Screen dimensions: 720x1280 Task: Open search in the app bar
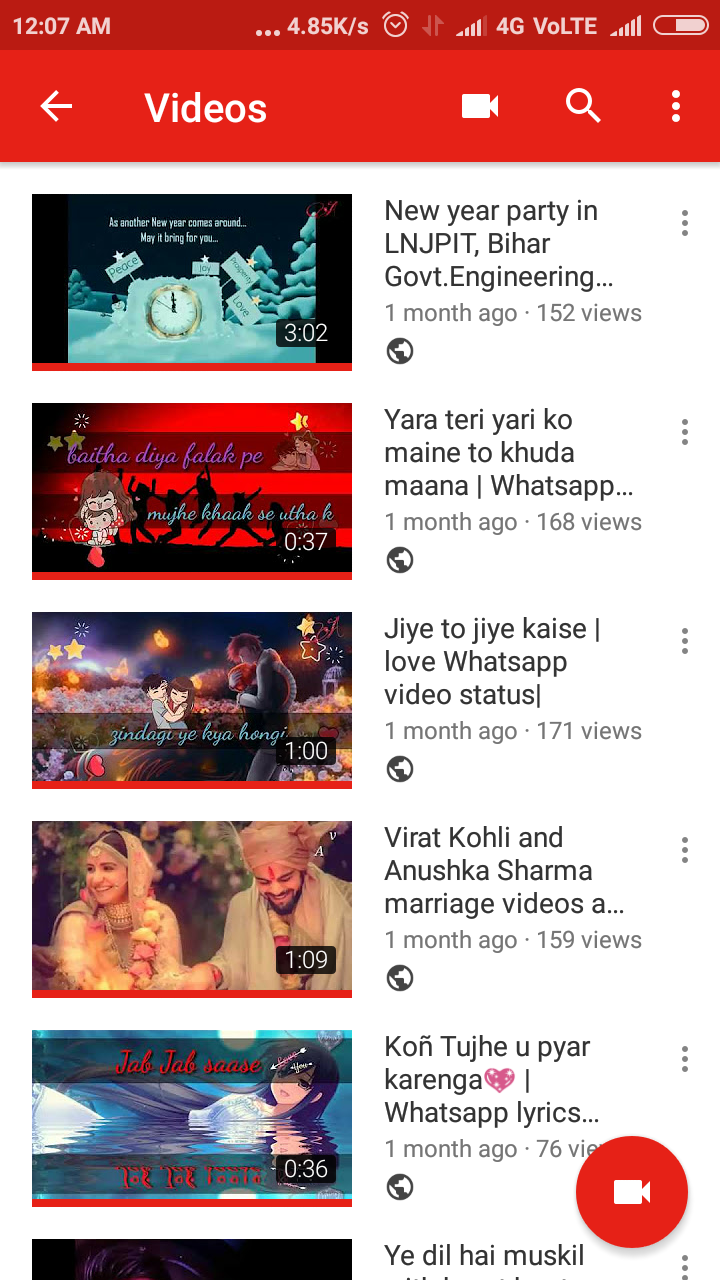[583, 106]
